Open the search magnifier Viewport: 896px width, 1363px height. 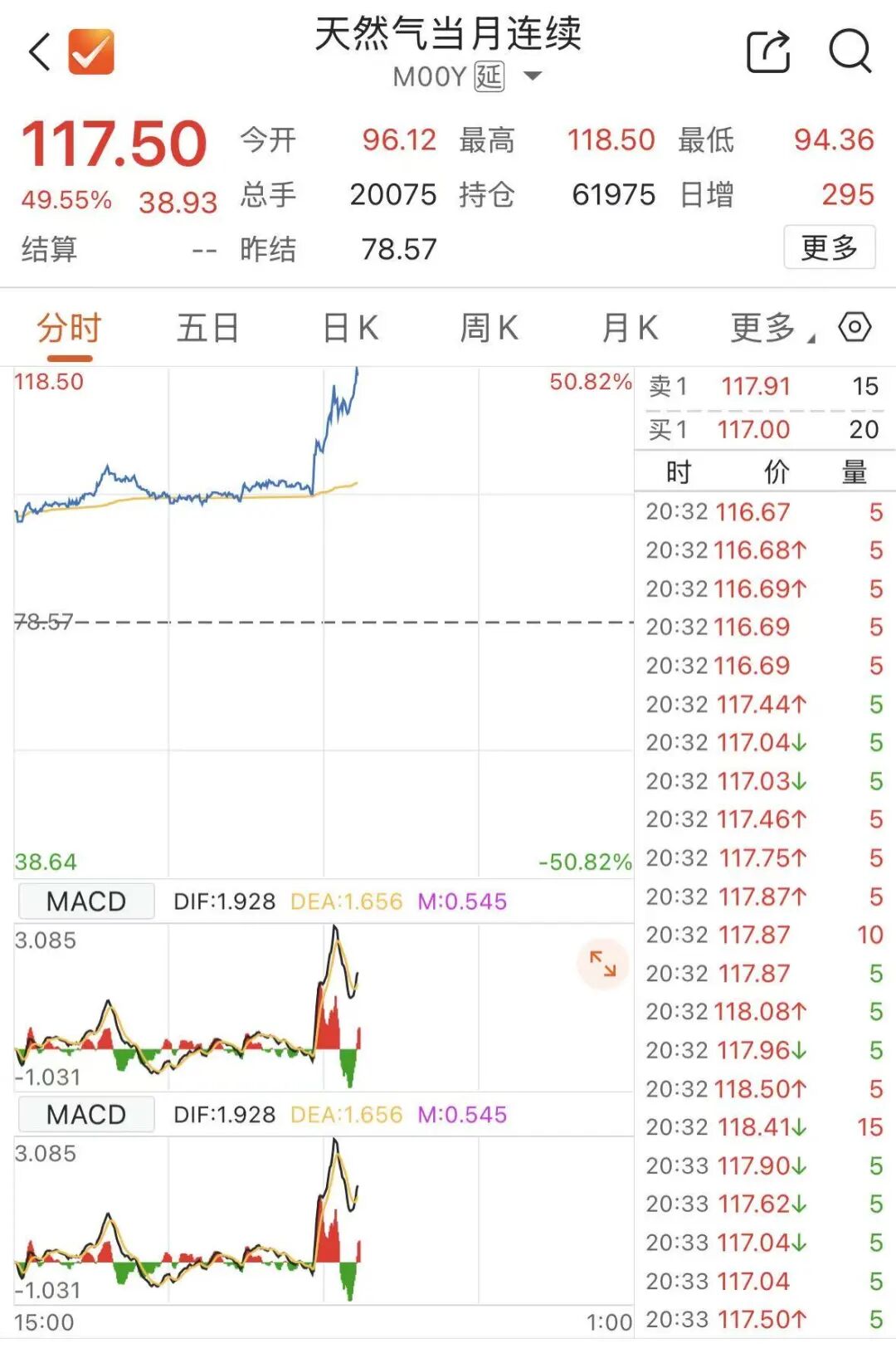click(x=850, y=51)
